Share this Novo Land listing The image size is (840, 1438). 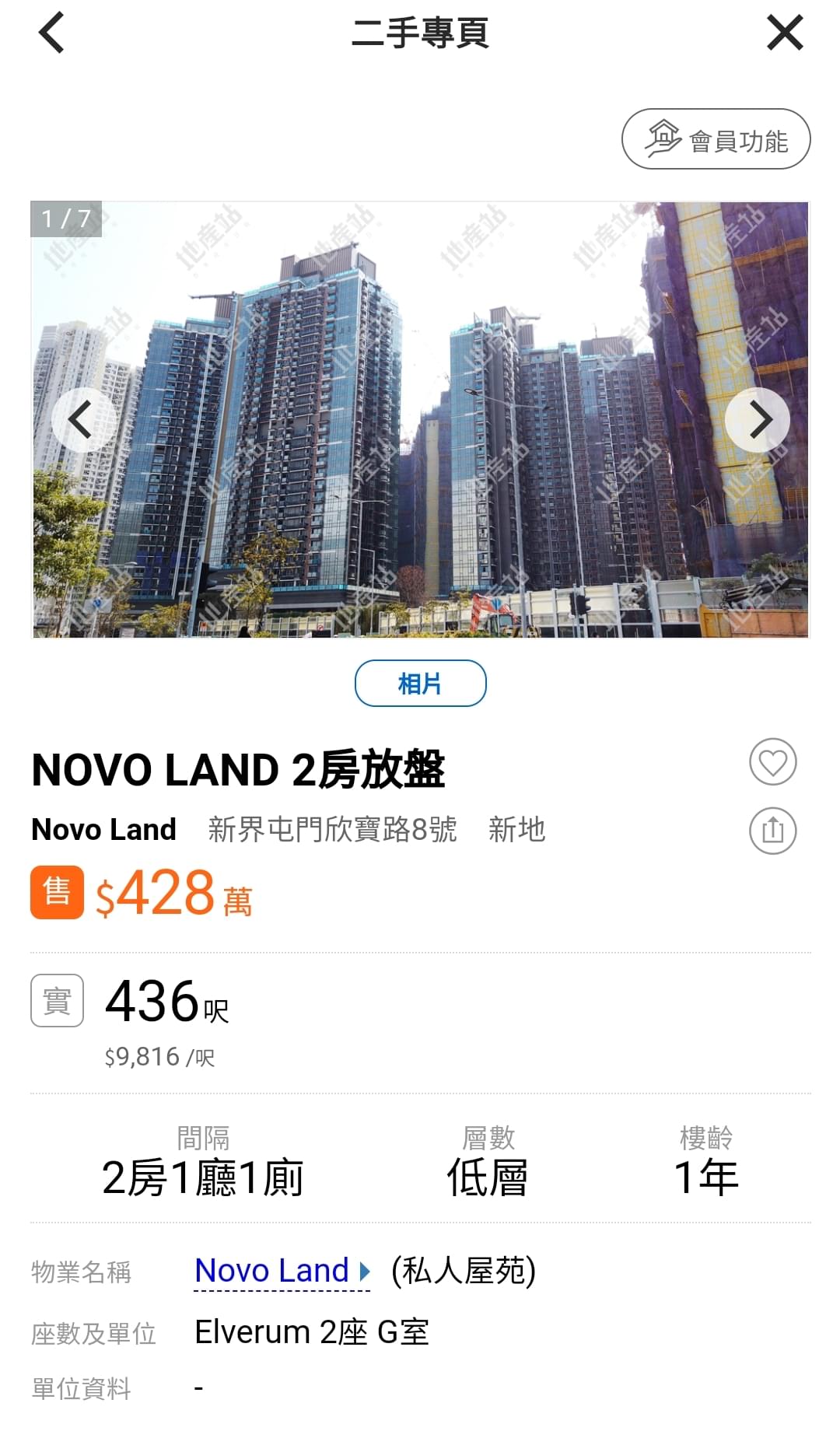[772, 831]
